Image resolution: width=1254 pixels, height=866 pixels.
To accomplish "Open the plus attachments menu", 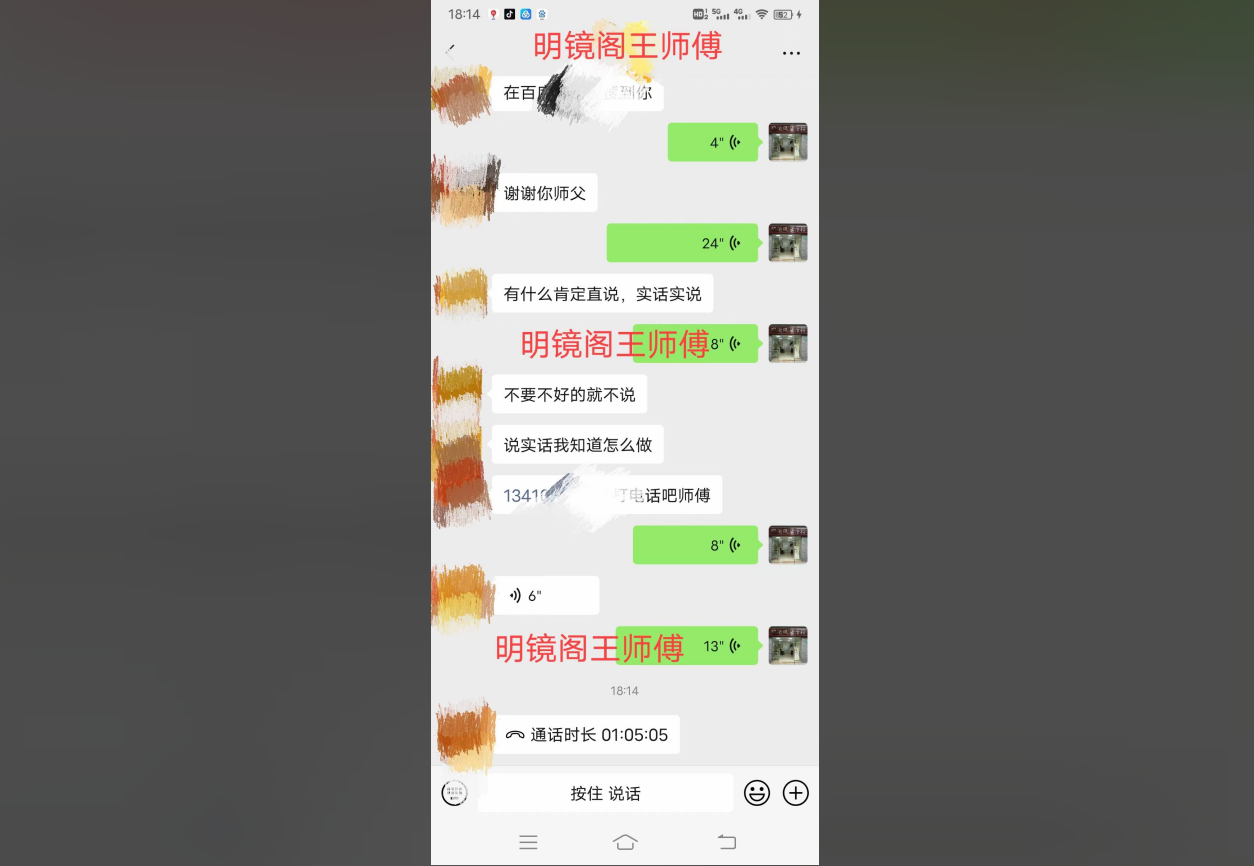I will coord(795,793).
